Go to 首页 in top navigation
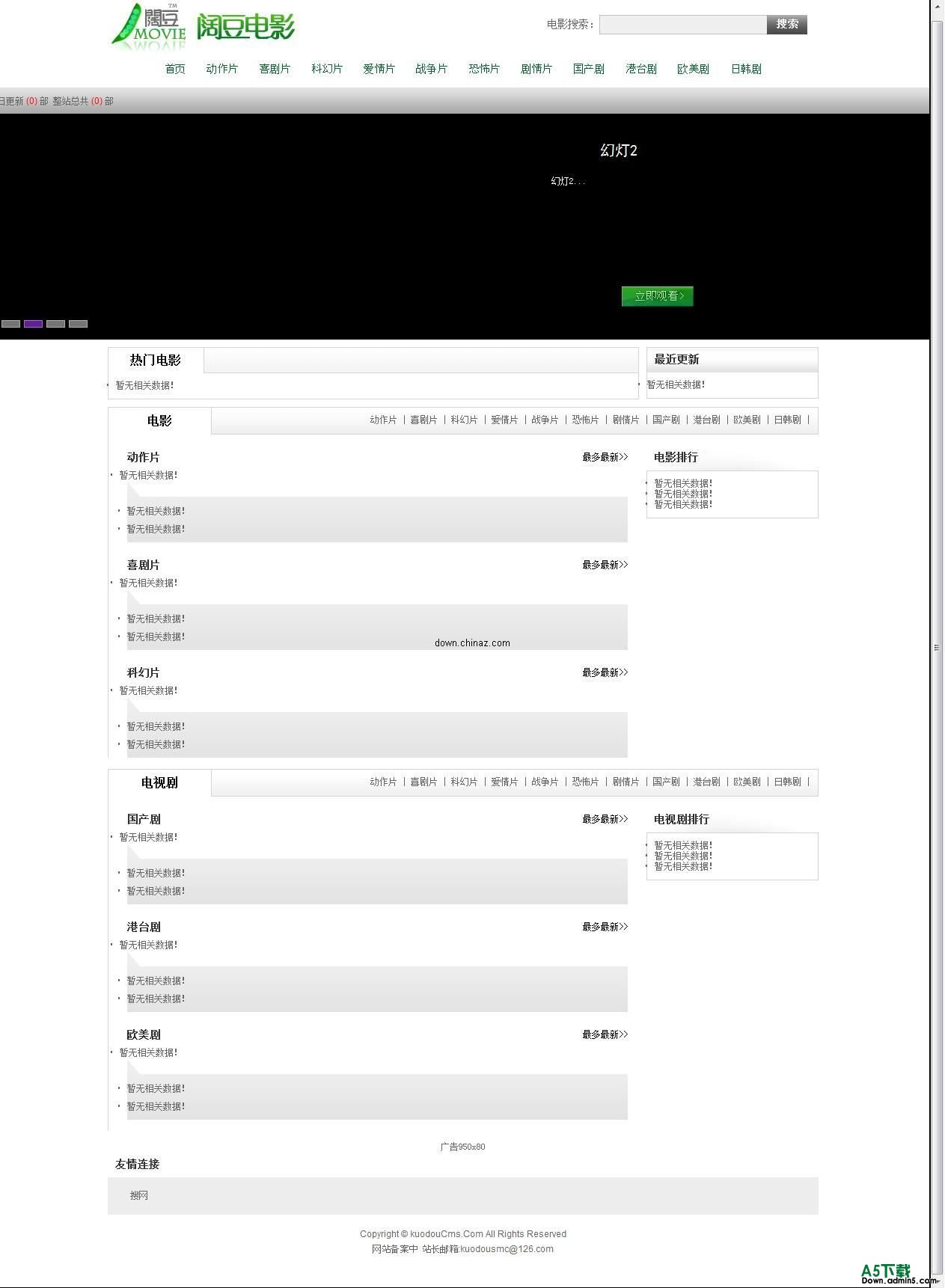This screenshot has height=1288, width=945. pyautogui.click(x=175, y=69)
